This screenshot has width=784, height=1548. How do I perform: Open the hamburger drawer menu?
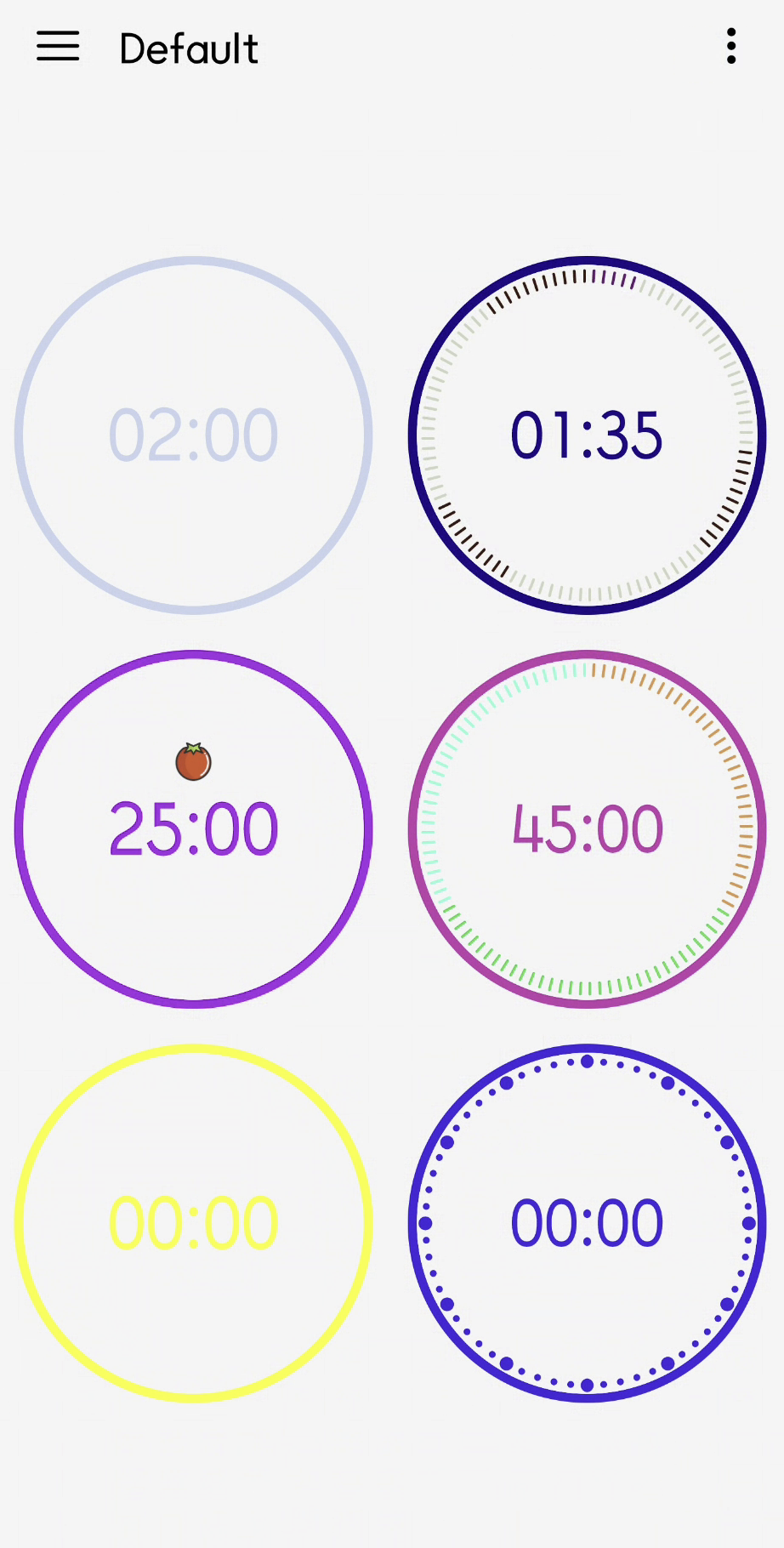click(x=58, y=47)
